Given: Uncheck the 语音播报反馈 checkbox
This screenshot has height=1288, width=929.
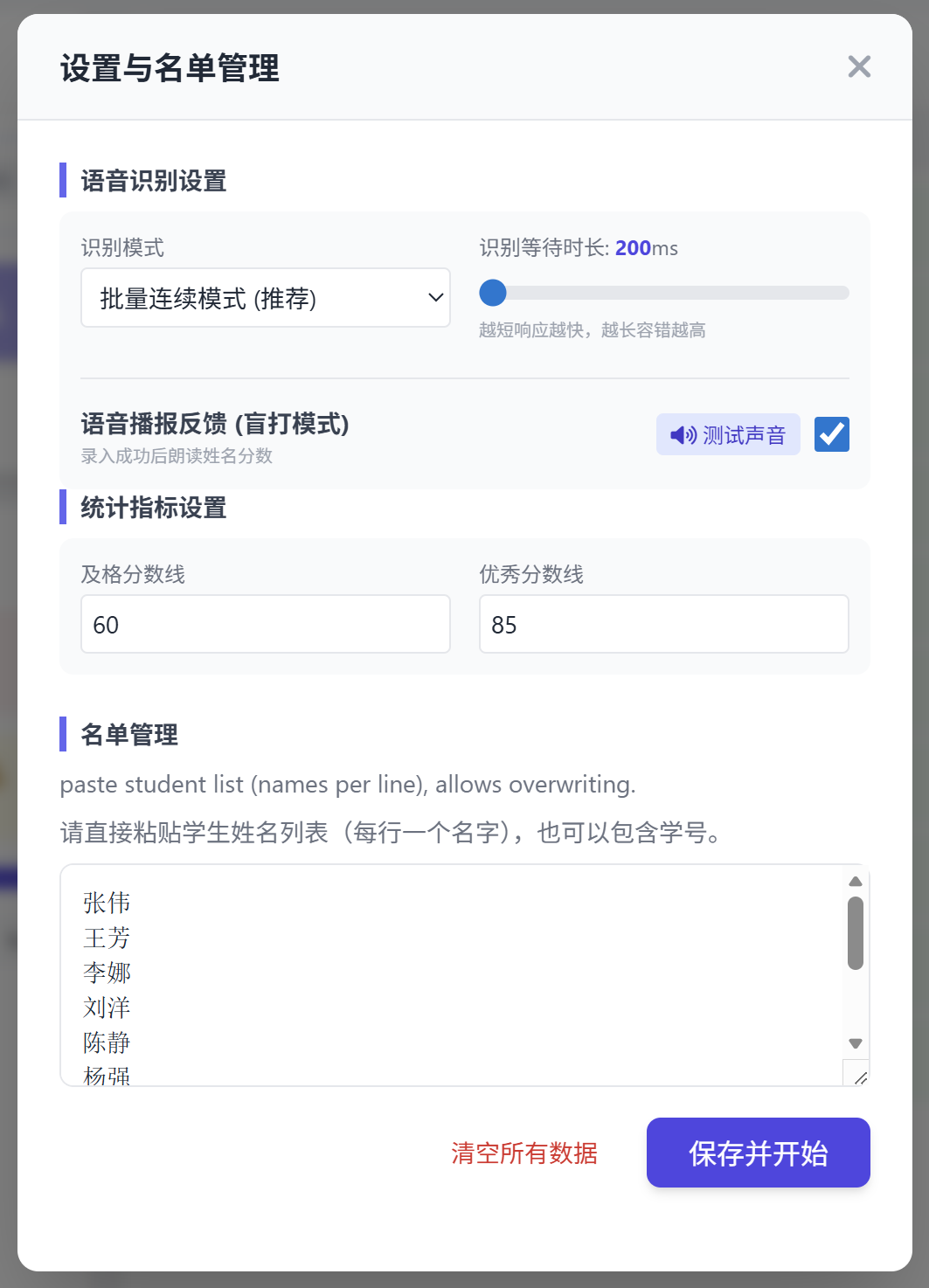Looking at the screenshot, I should coord(831,434).
